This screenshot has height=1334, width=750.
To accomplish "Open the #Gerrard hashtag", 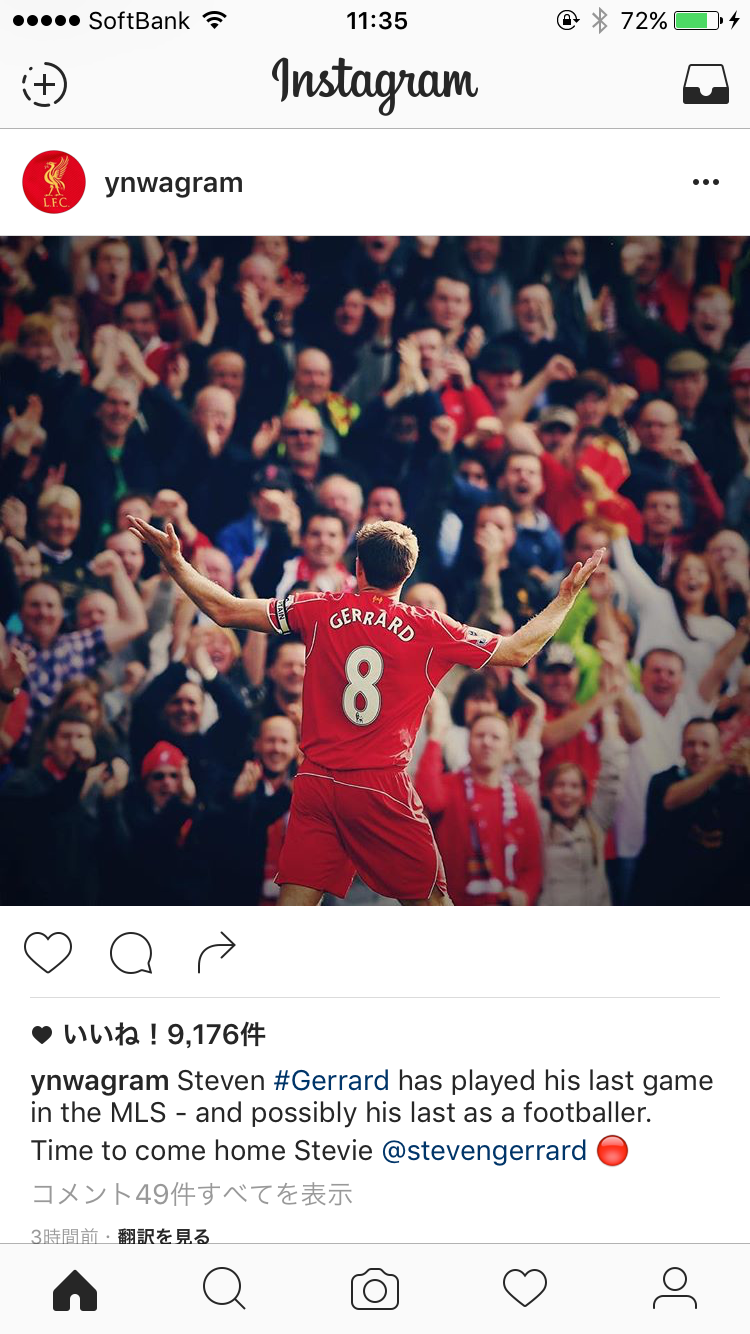I will (x=330, y=1081).
